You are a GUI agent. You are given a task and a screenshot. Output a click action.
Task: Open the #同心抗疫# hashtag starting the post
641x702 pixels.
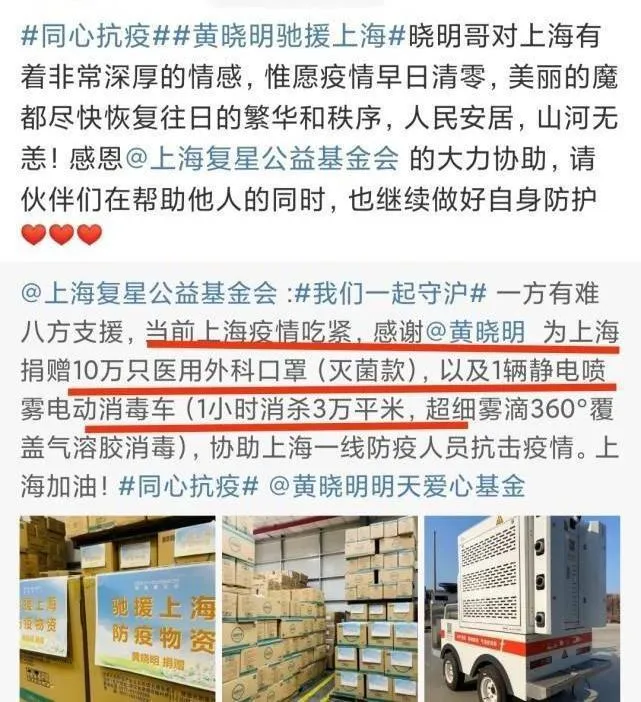pos(90,37)
